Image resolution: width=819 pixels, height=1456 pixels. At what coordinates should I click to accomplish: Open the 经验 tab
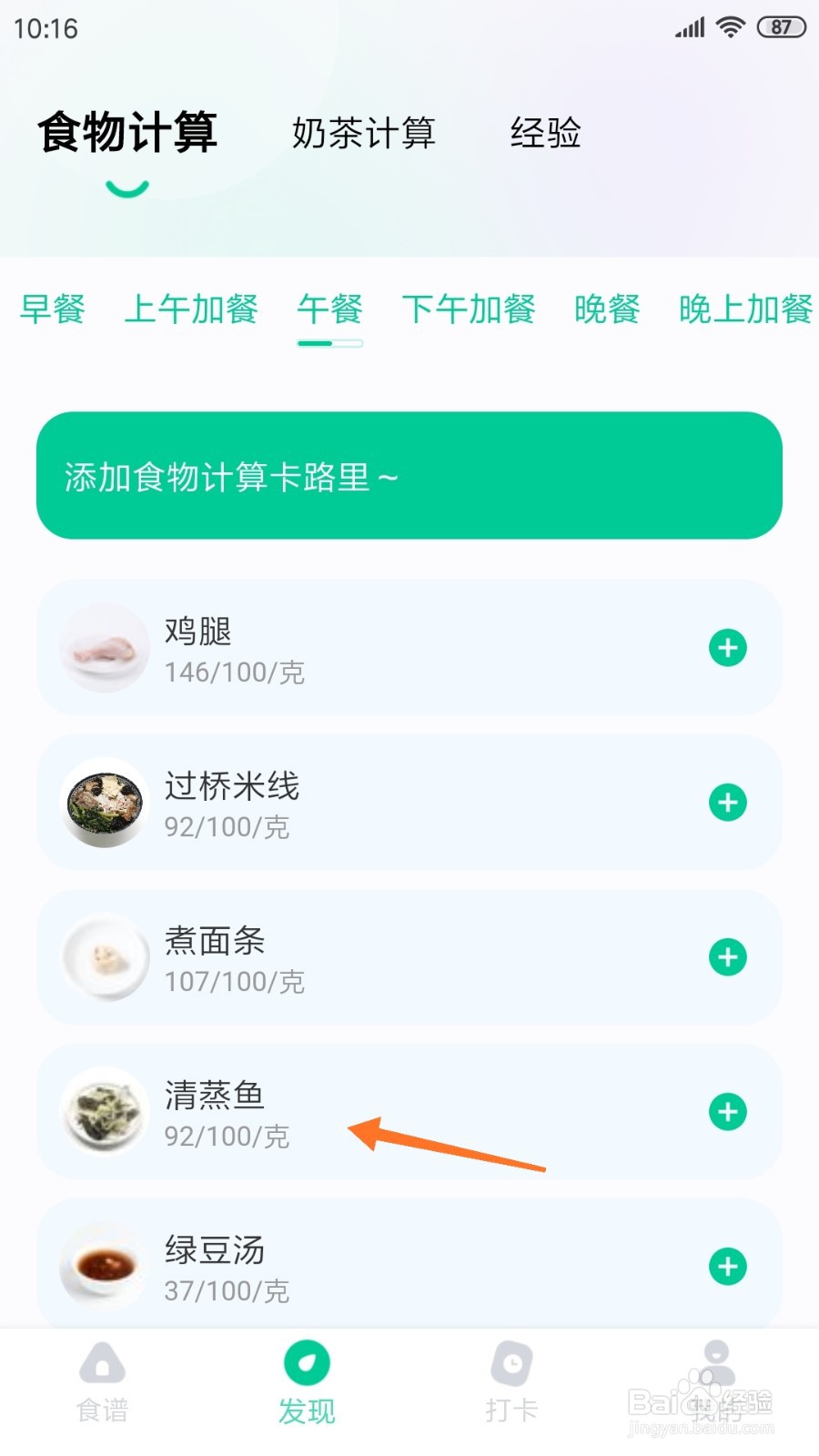coord(548,133)
